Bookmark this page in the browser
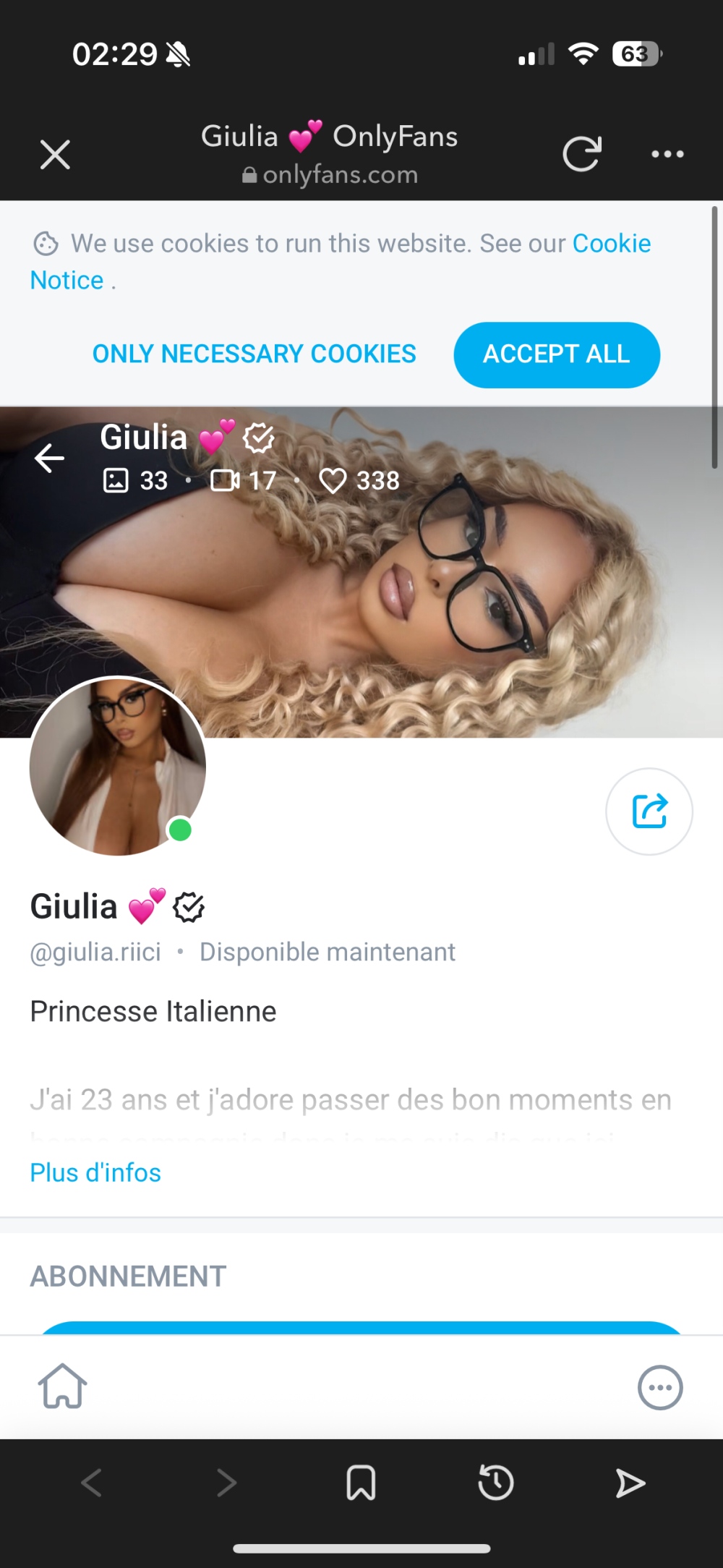 pos(361,1483)
